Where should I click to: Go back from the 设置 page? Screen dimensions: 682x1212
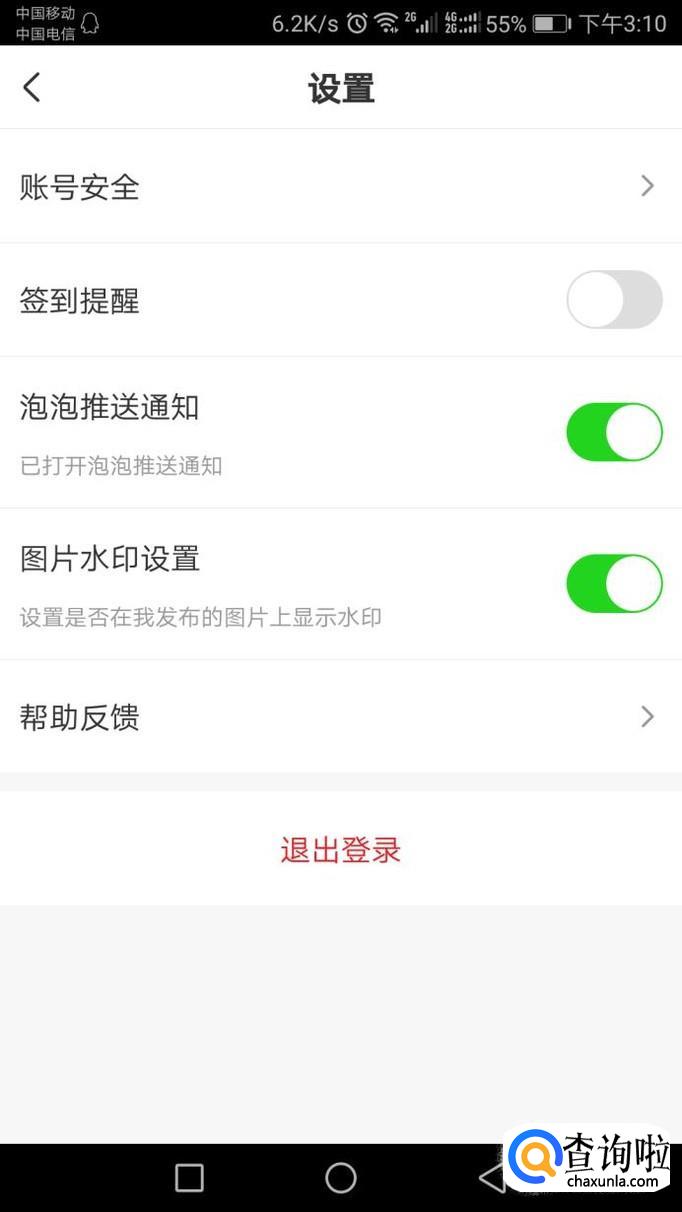click(32, 88)
